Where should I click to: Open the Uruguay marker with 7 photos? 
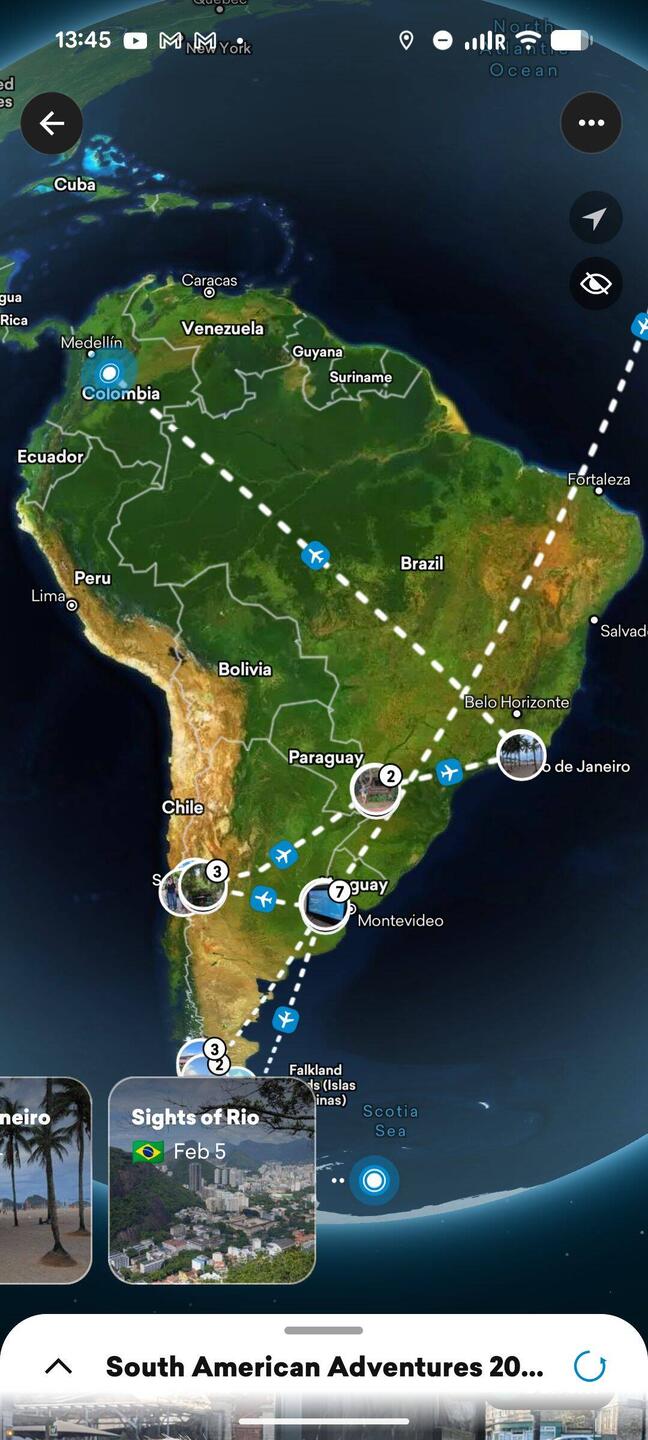325,905
